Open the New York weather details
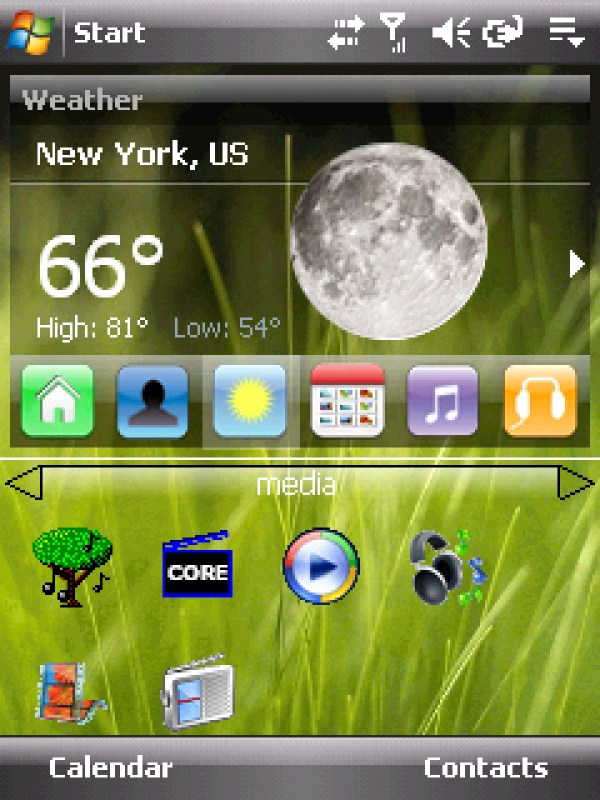The height and width of the screenshot is (800, 600). [142, 154]
